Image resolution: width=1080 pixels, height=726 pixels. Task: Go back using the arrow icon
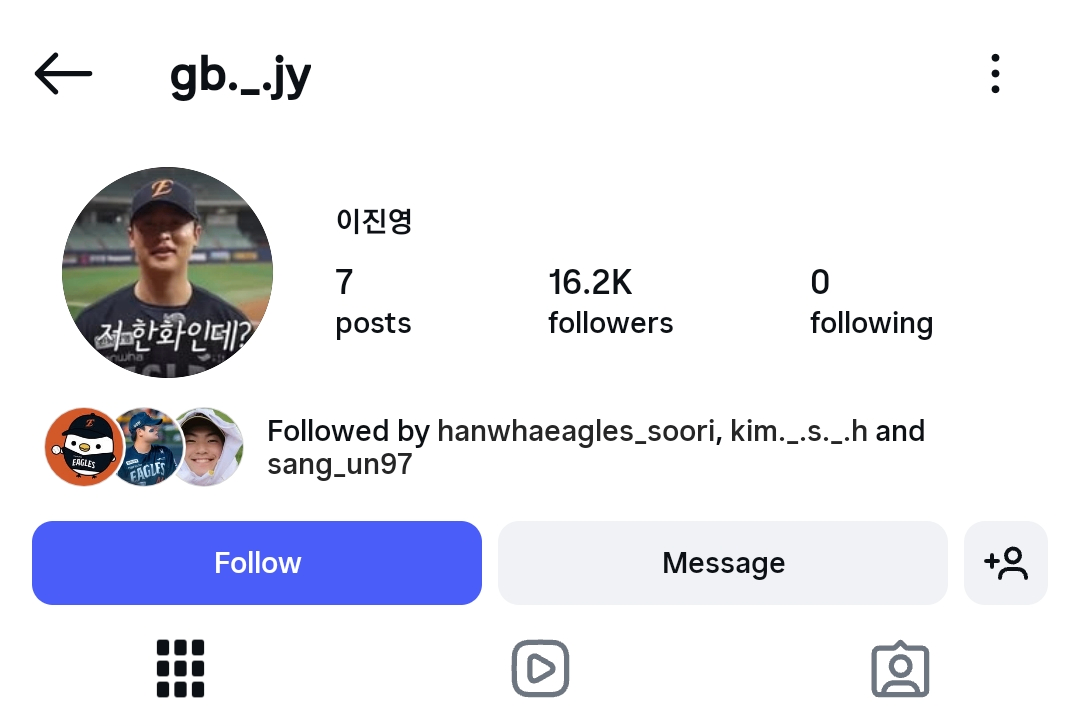(x=63, y=74)
